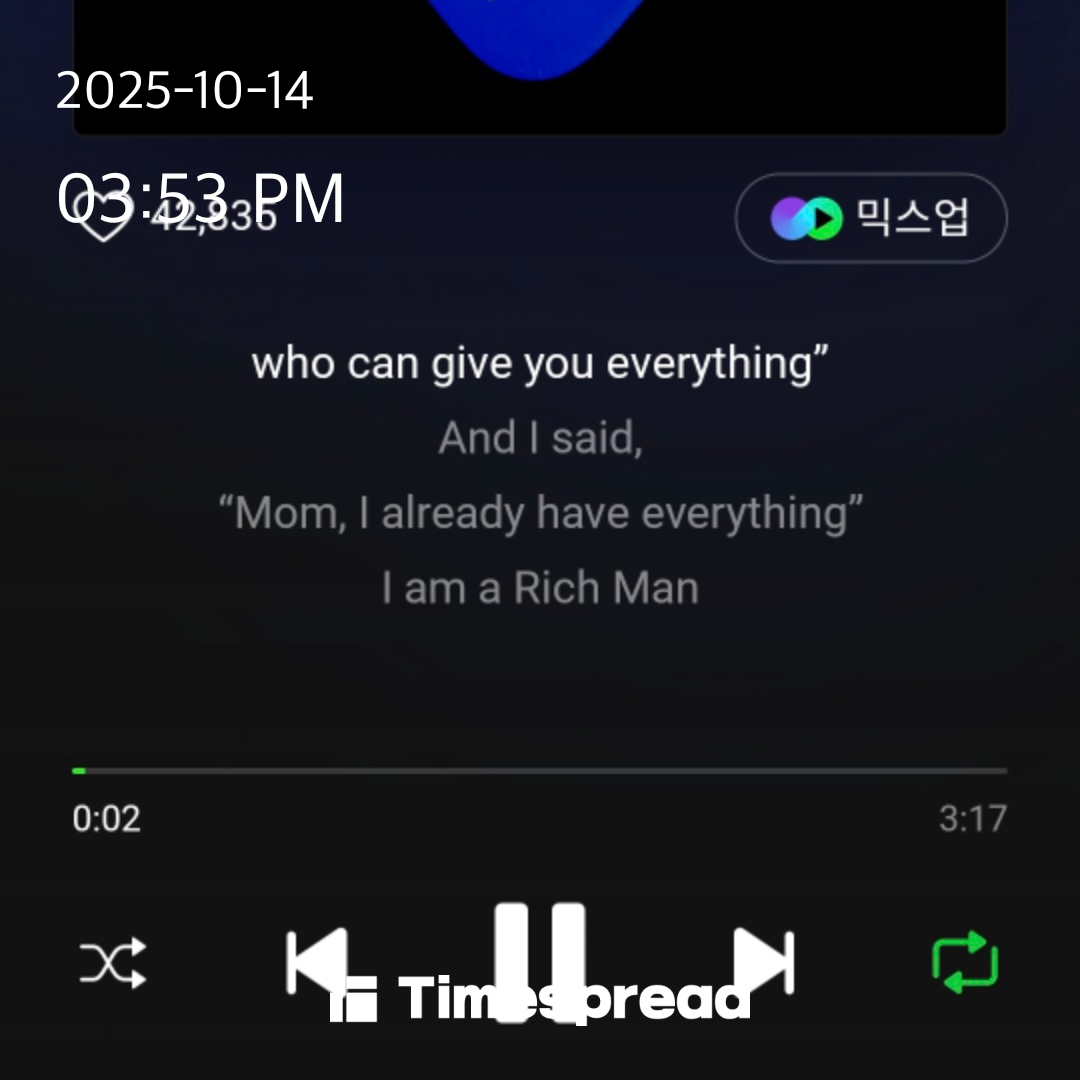Skip back to the previous track
This screenshot has width=1080, height=1080.
pos(316,962)
